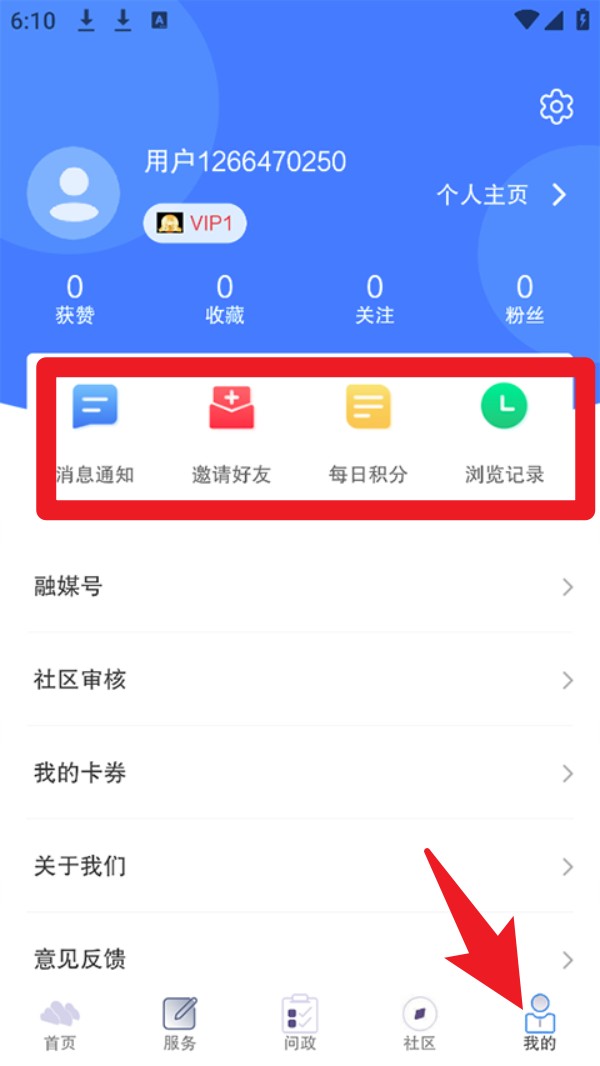Open 意见反馈 feedback
This screenshot has width=600, height=1066.
(x=300, y=959)
